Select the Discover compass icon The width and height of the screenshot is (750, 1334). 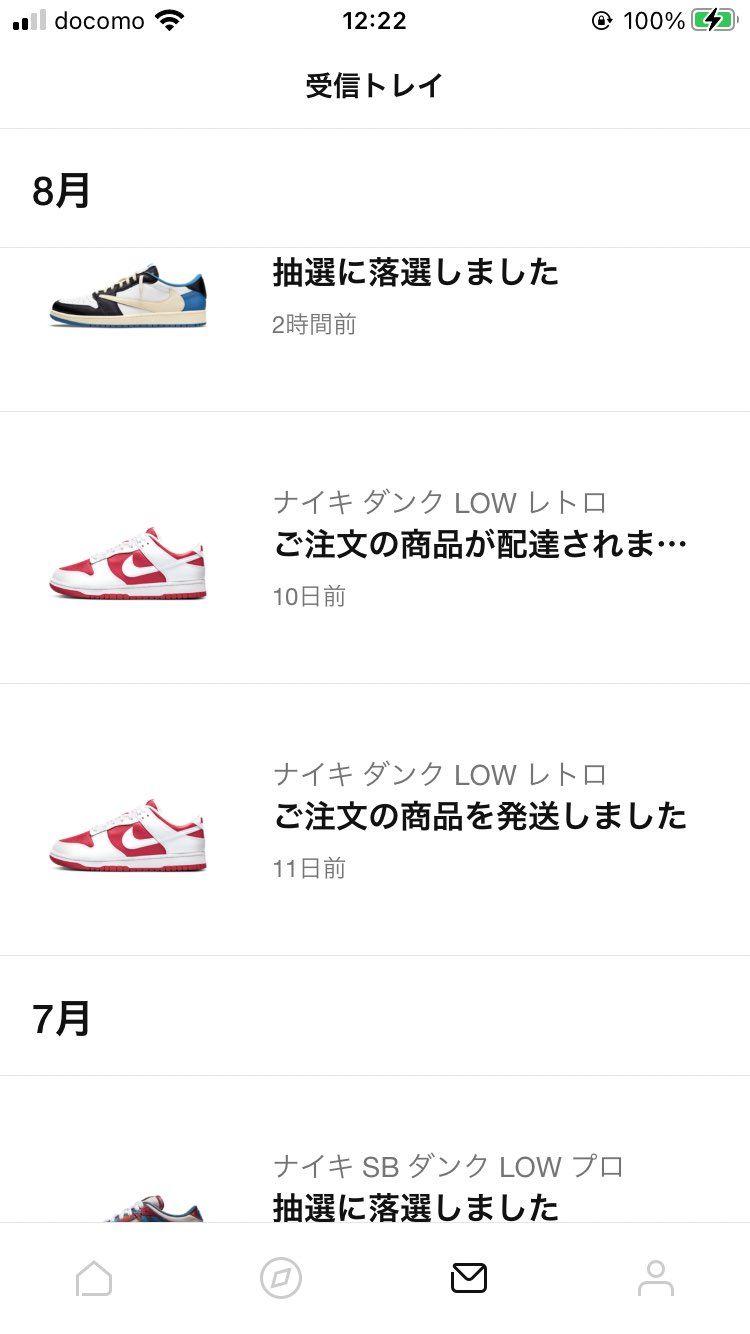pos(281,1277)
